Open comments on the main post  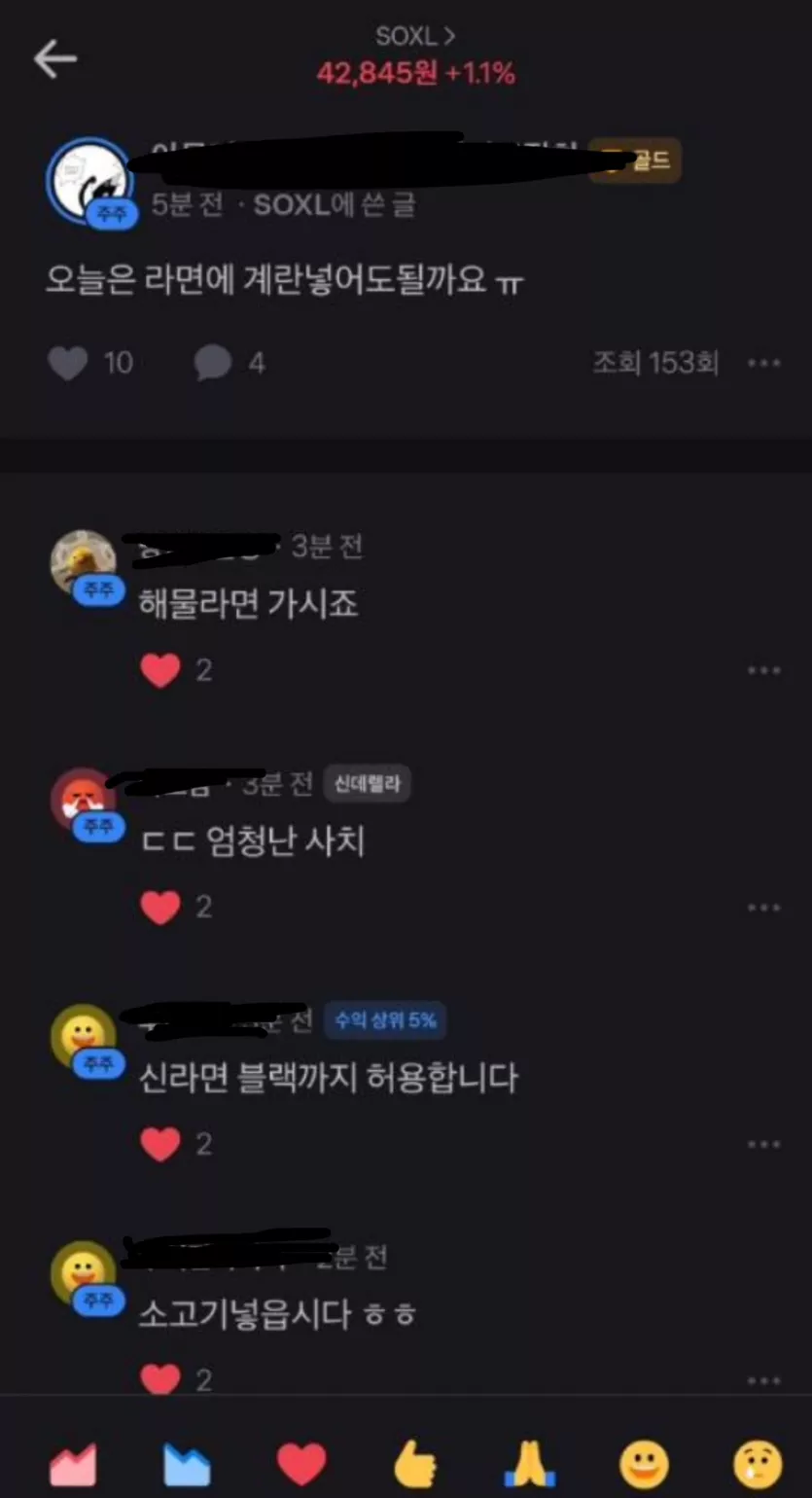point(213,363)
